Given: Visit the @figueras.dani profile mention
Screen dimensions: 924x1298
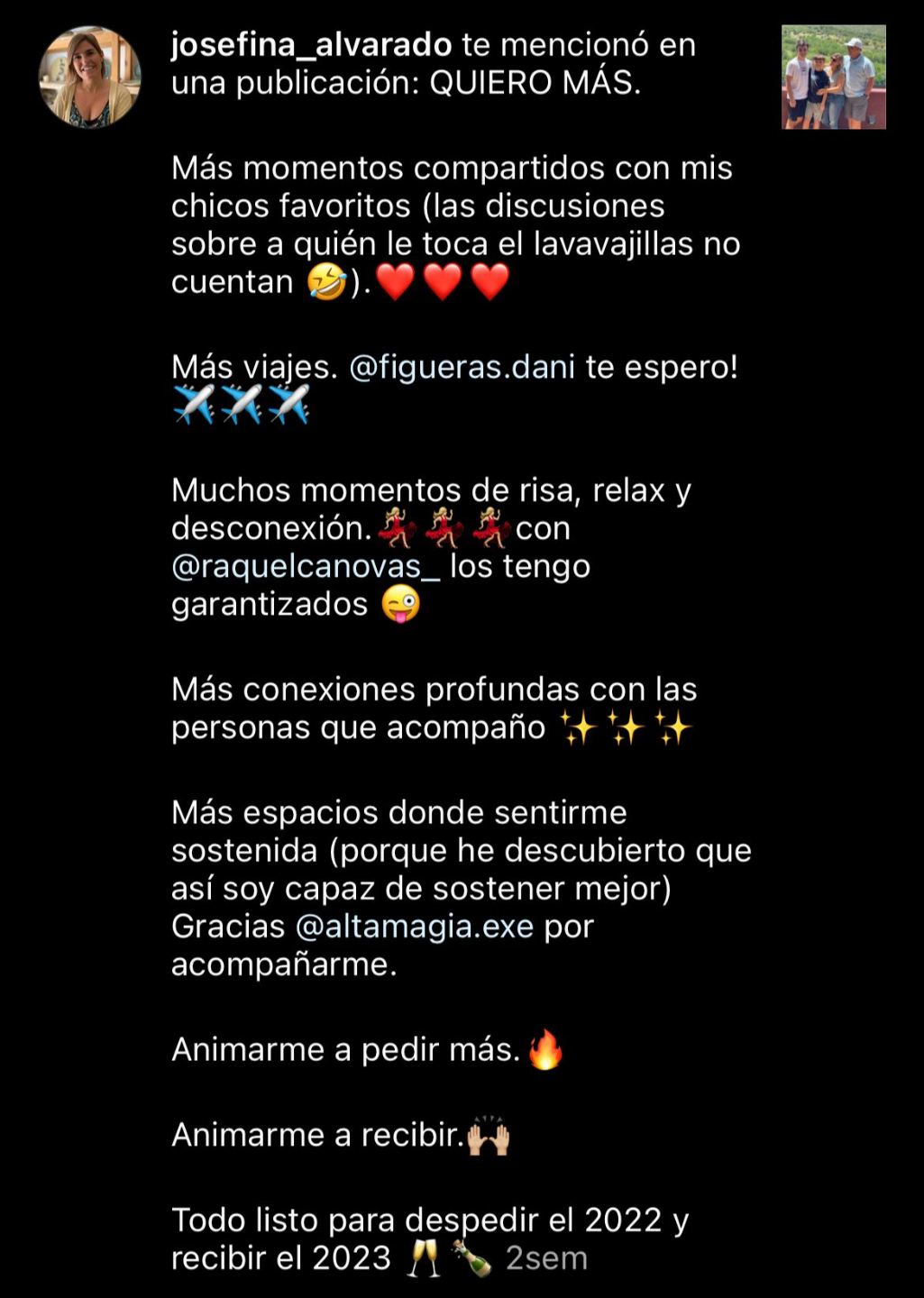Looking at the screenshot, I should point(462,368).
